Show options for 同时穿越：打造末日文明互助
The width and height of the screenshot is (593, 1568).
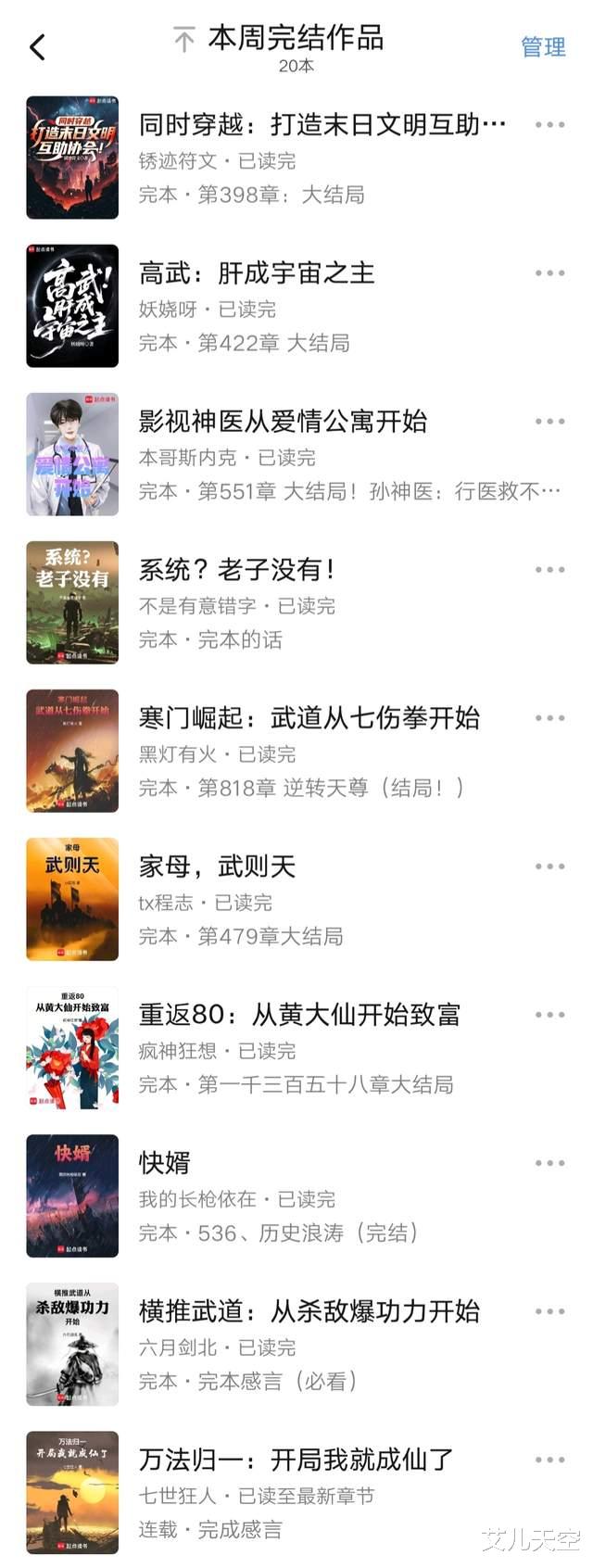549,125
